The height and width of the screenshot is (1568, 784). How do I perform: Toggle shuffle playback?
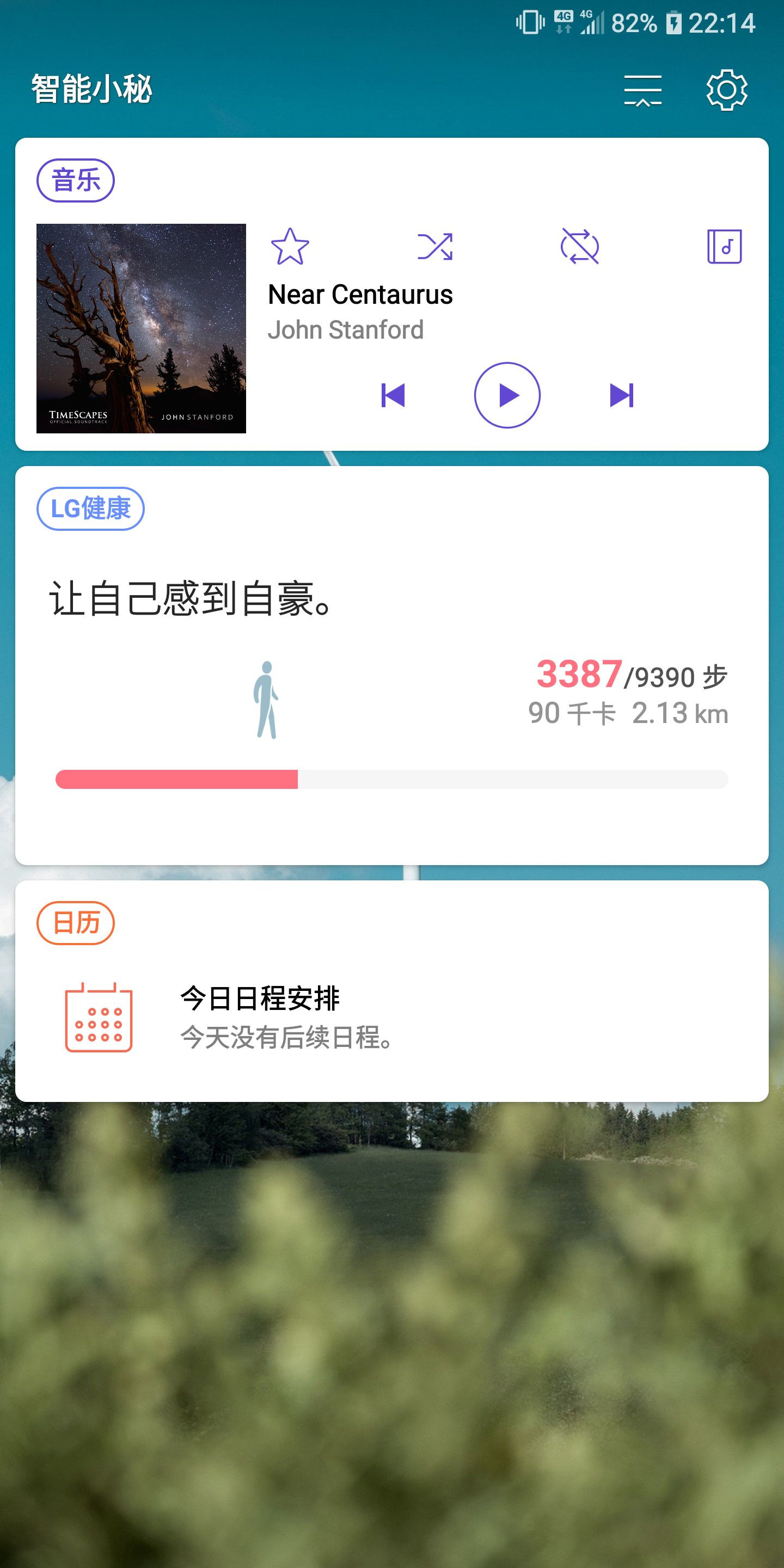pyautogui.click(x=434, y=247)
